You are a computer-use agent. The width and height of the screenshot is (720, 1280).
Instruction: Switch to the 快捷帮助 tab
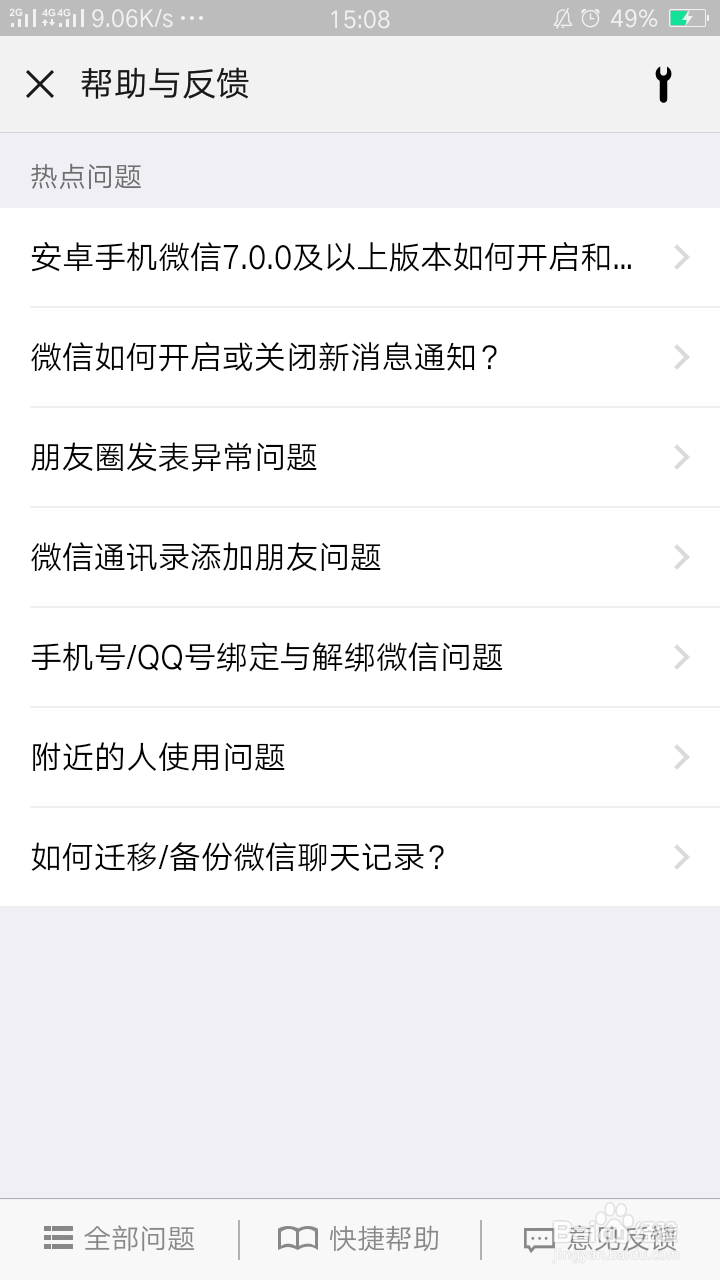click(x=359, y=1239)
